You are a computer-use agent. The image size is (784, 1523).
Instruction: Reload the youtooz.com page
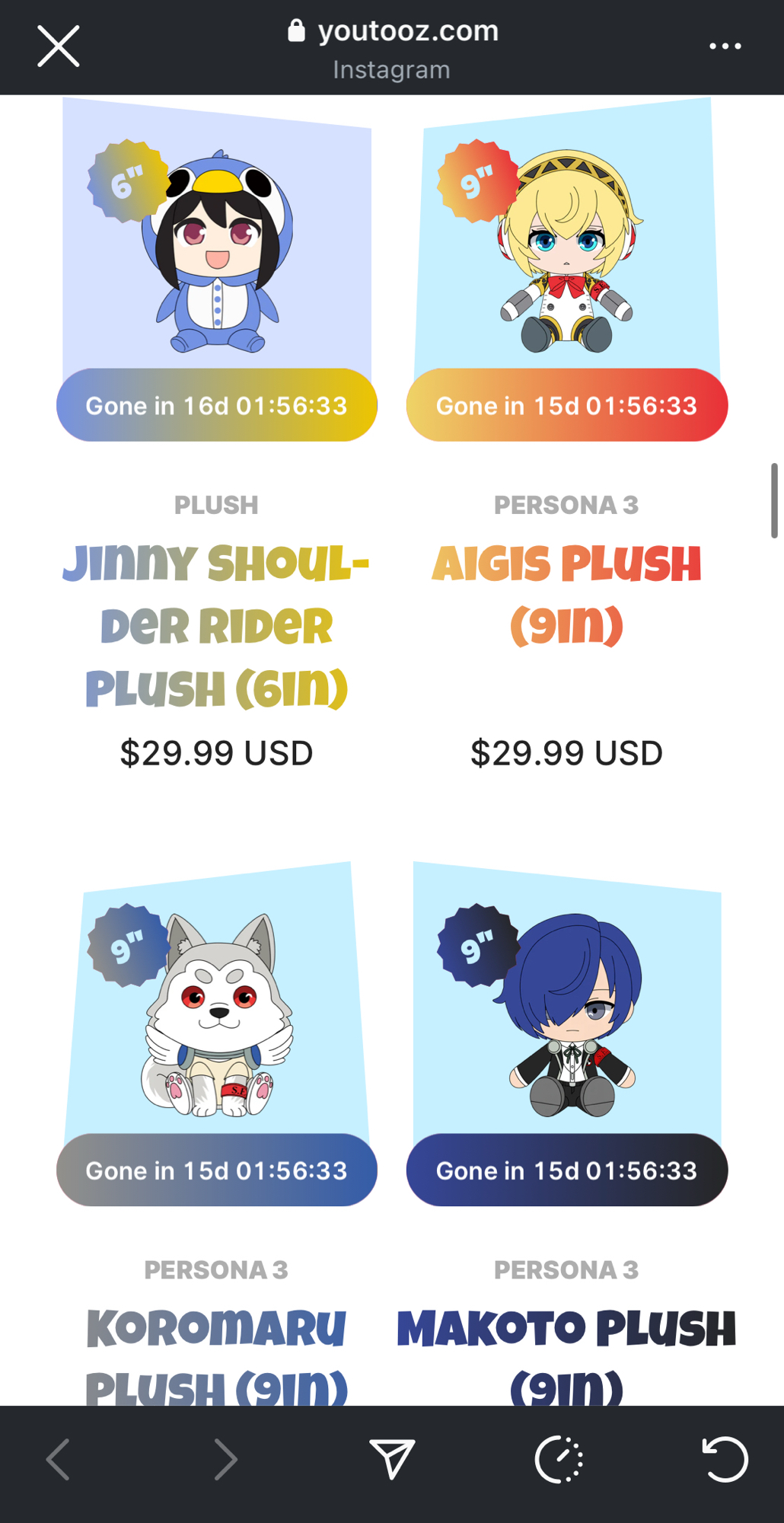point(725,1459)
